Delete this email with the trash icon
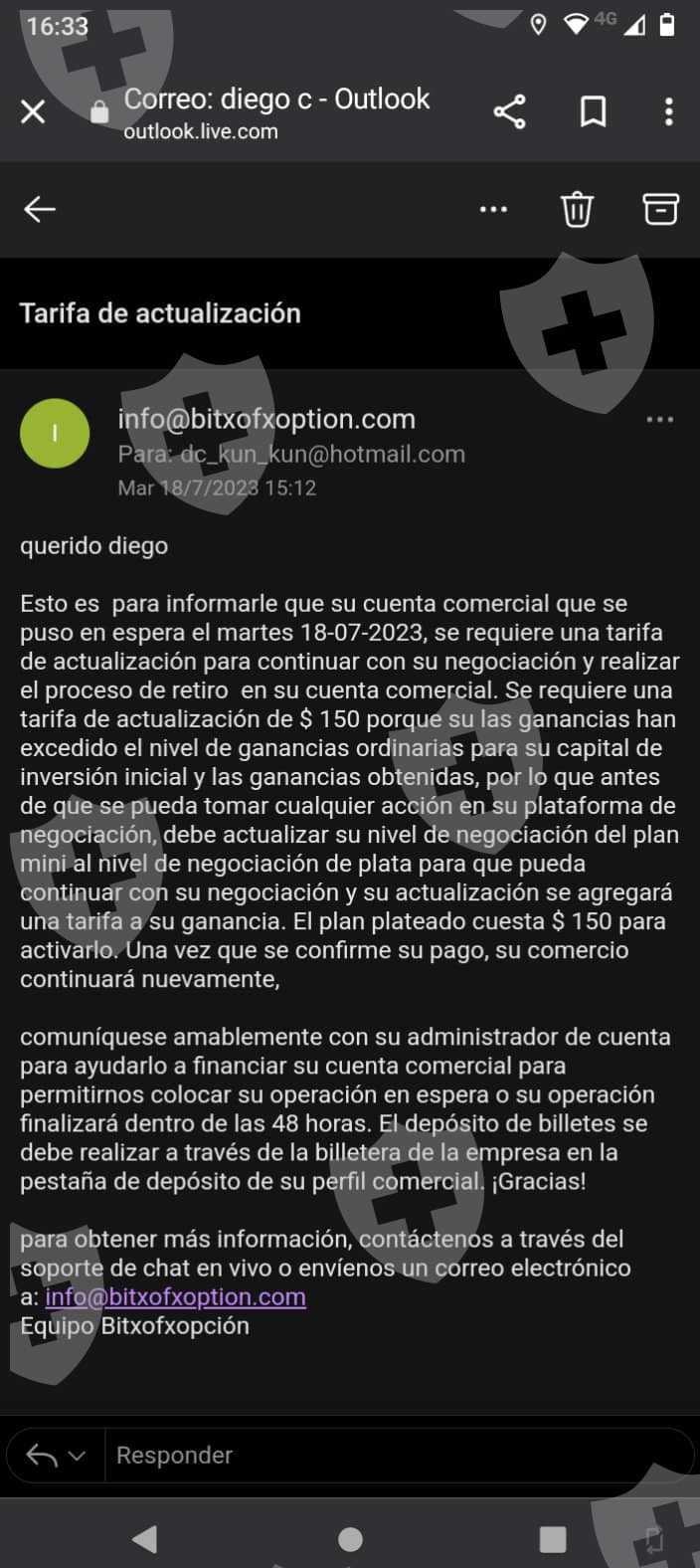The width and height of the screenshot is (700, 1568). (577, 209)
